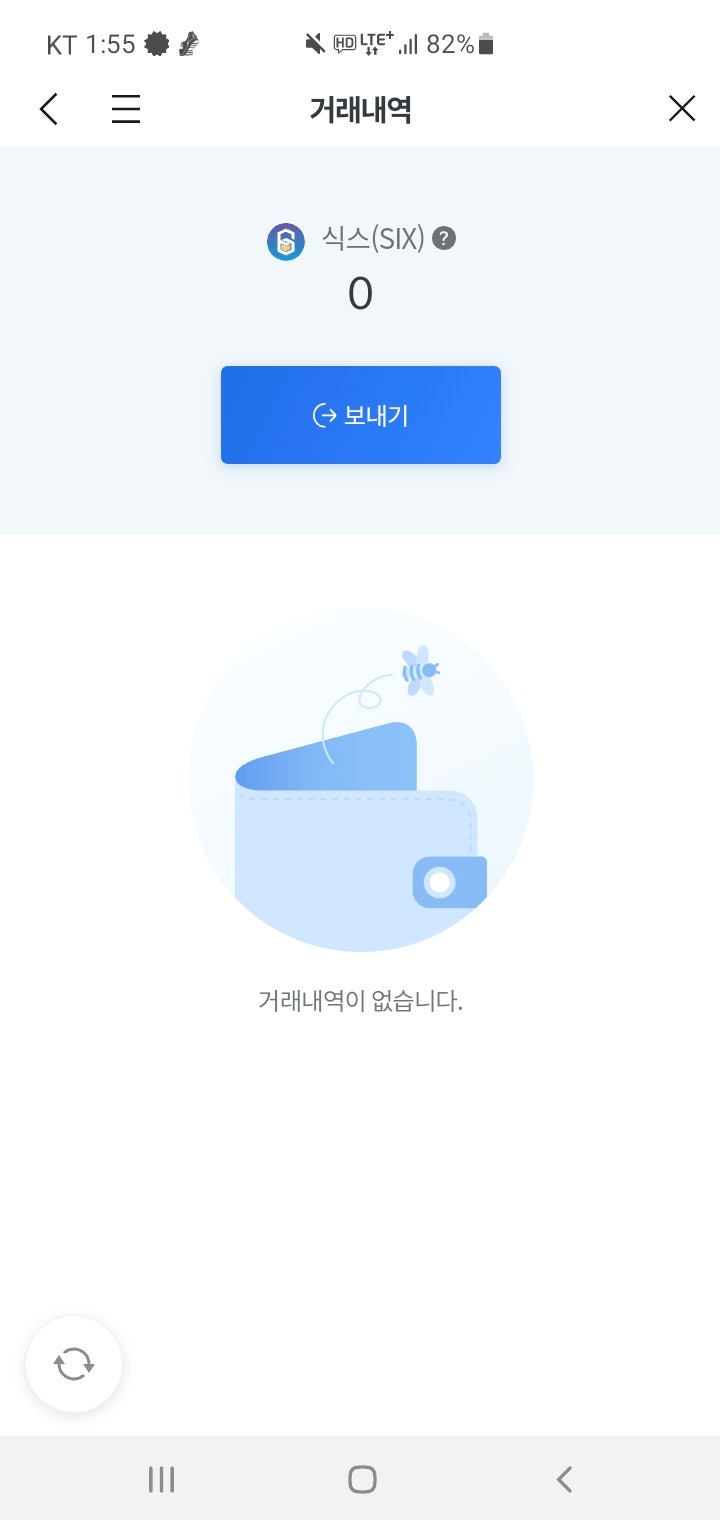Screen dimensions: 720x1520
Task: Open the hamburger menu
Action: [x=125, y=109]
